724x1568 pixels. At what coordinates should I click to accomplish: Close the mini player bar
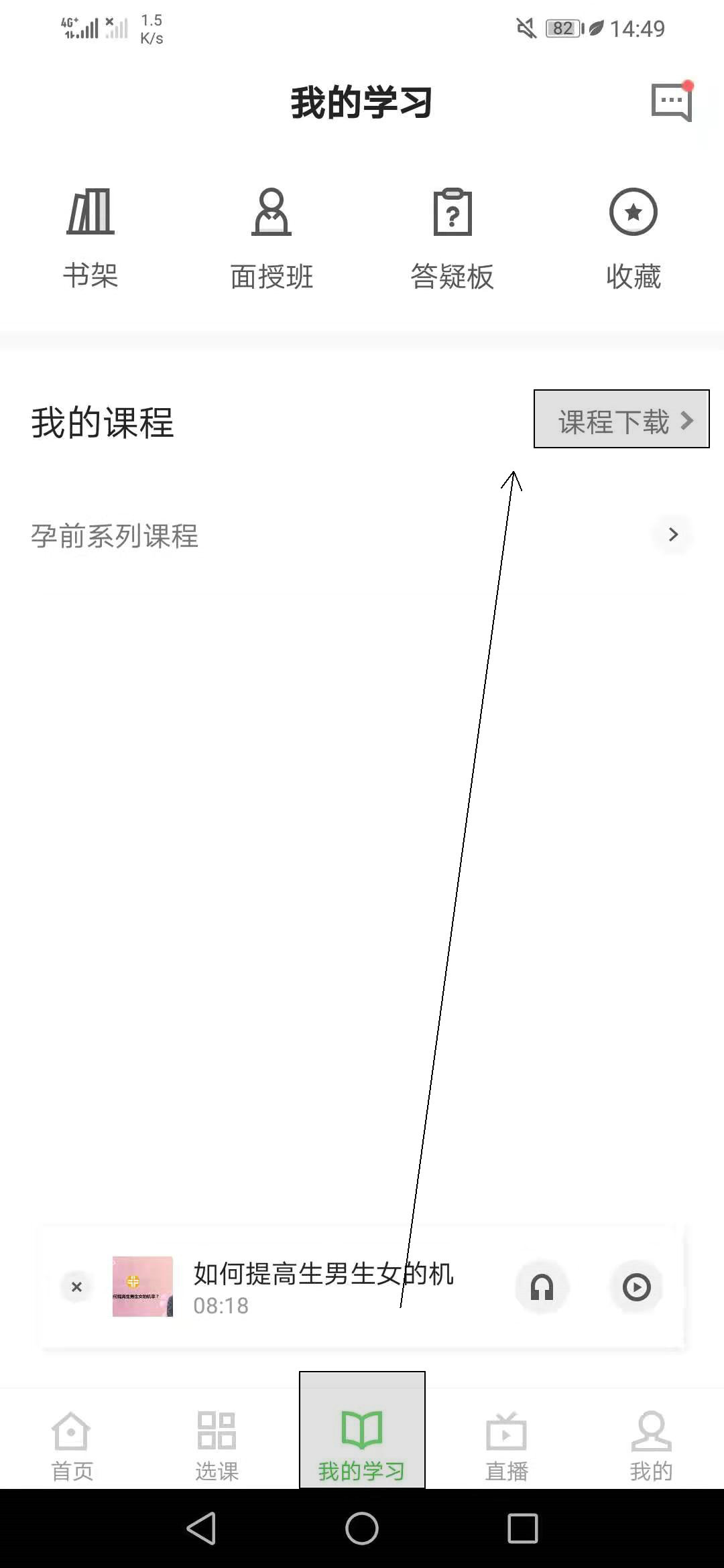click(x=76, y=1287)
